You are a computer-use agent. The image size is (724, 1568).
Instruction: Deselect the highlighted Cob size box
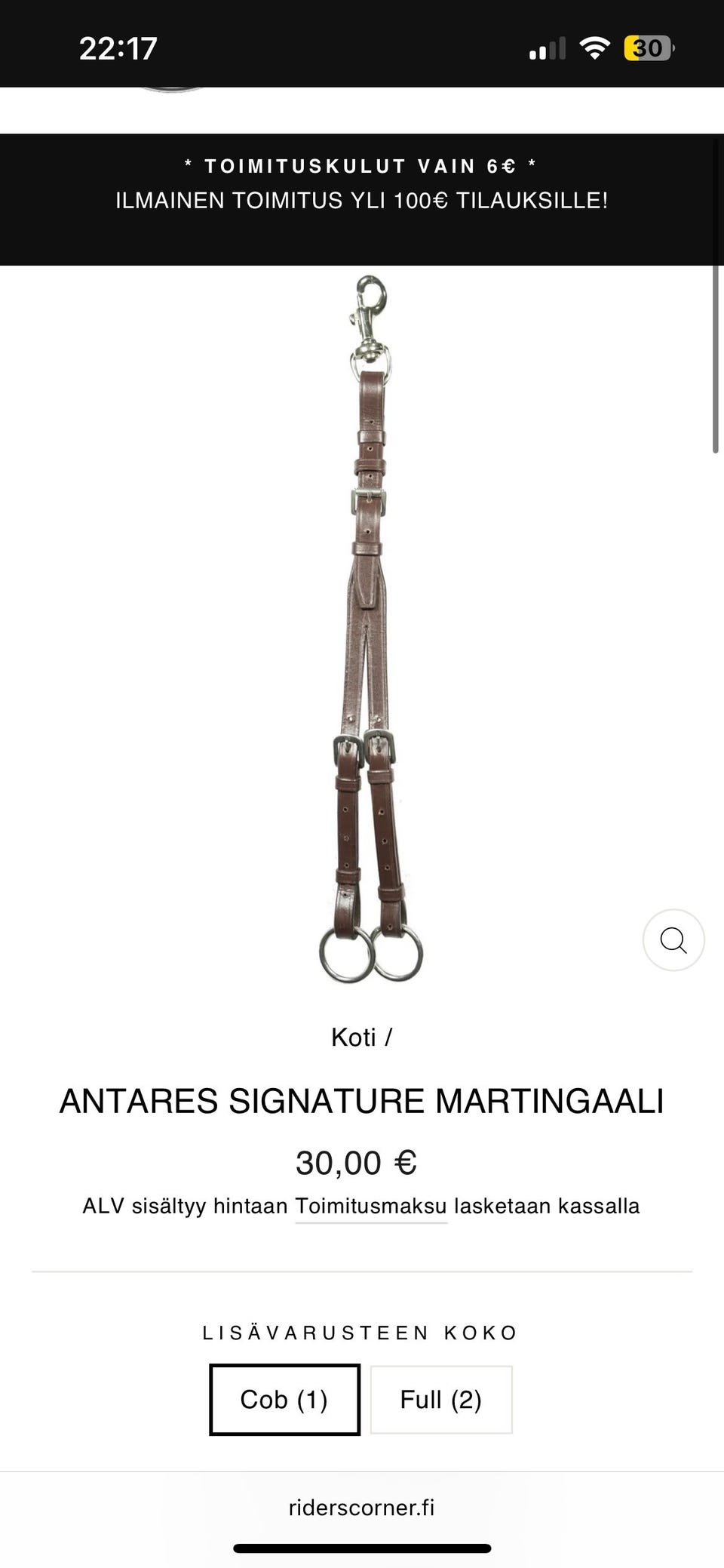click(x=284, y=1399)
